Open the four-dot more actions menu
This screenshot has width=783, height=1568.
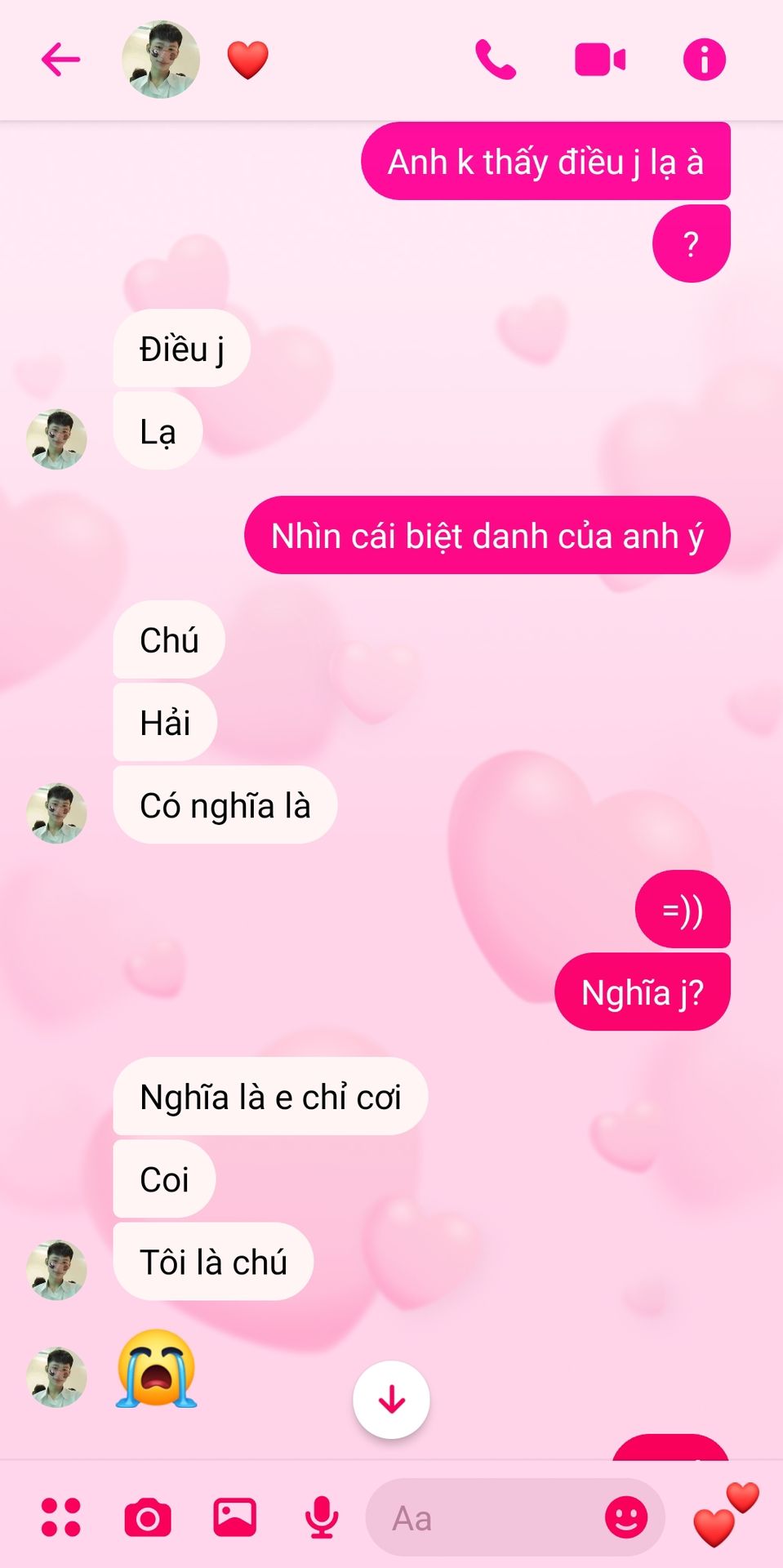coord(61,1518)
